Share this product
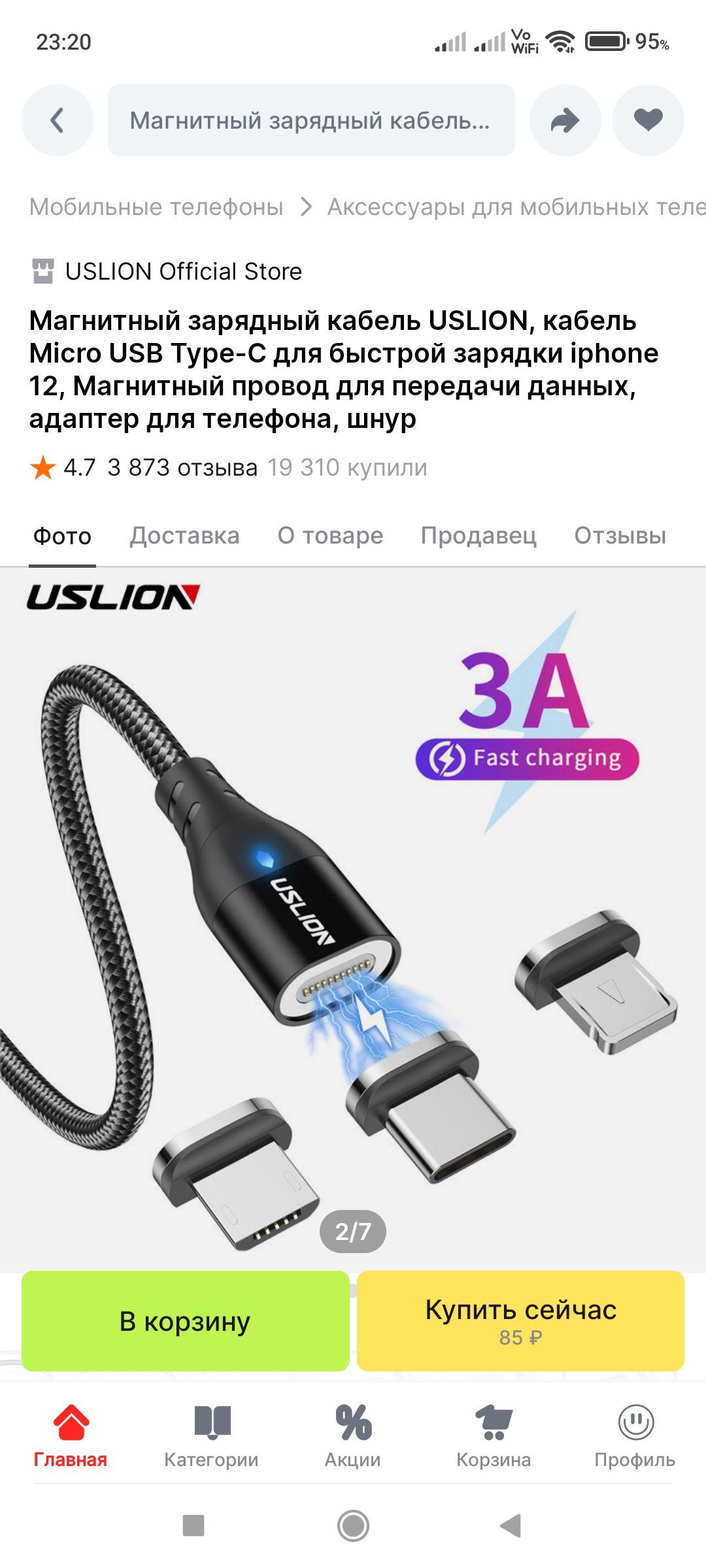Screen dimensions: 706x1568 pos(565,120)
